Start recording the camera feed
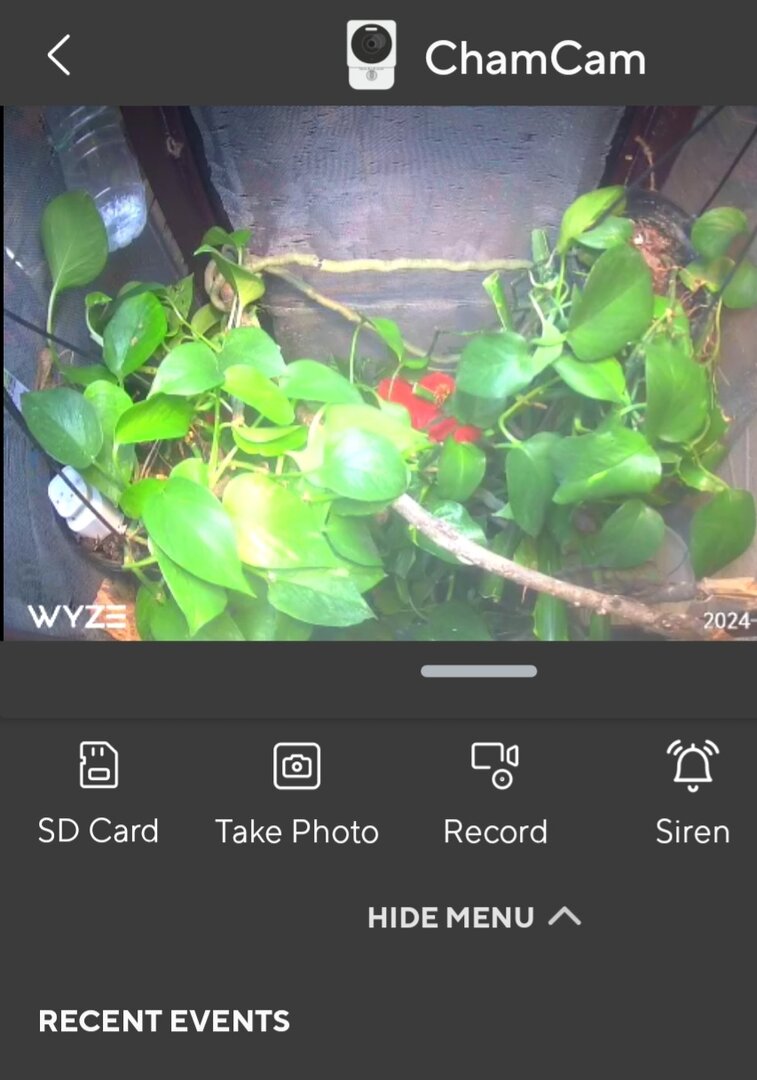Image resolution: width=757 pixels, height=1080 pixels. pos(495,792)
